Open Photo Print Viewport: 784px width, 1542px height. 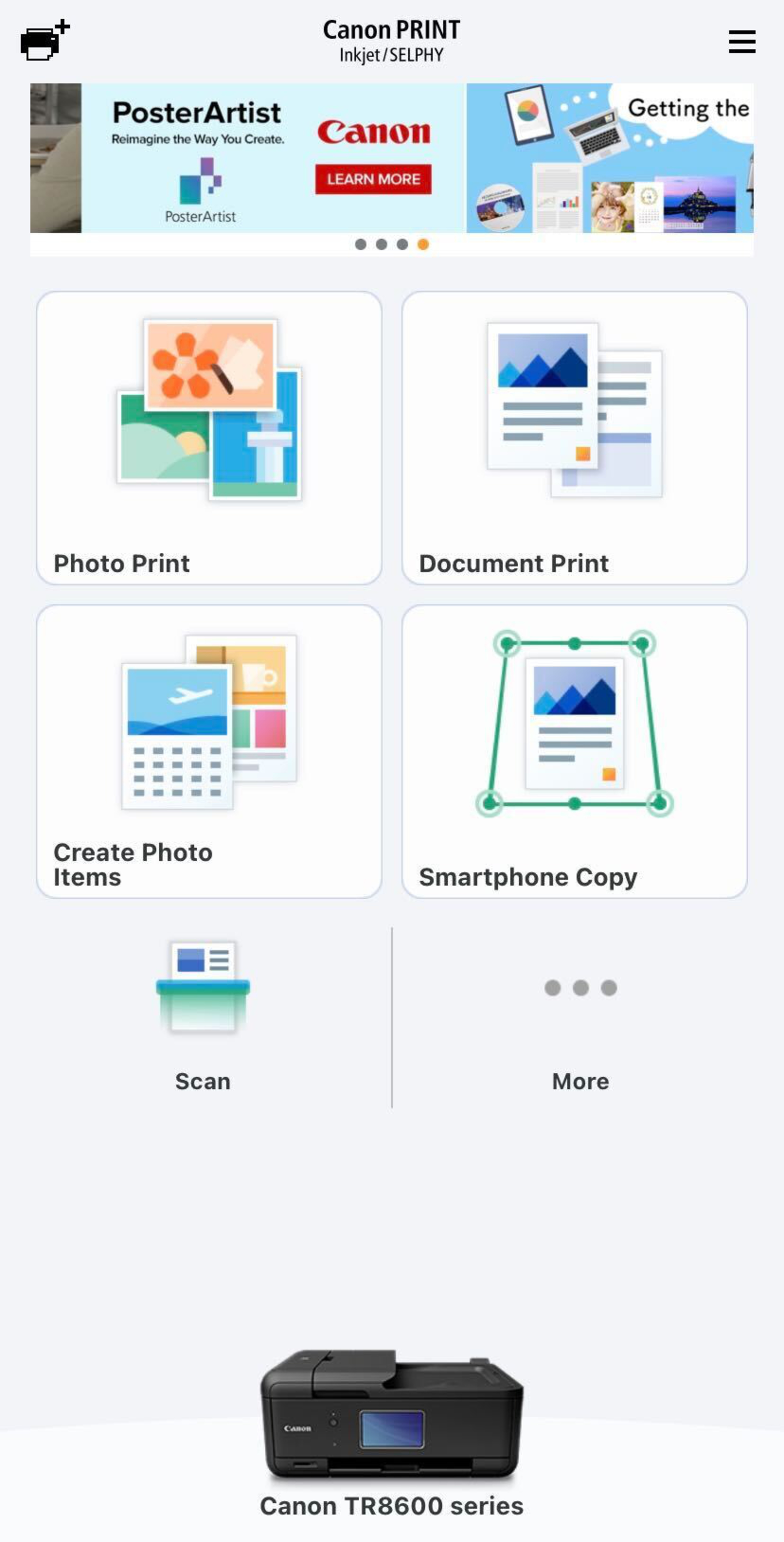pos(209,437)
